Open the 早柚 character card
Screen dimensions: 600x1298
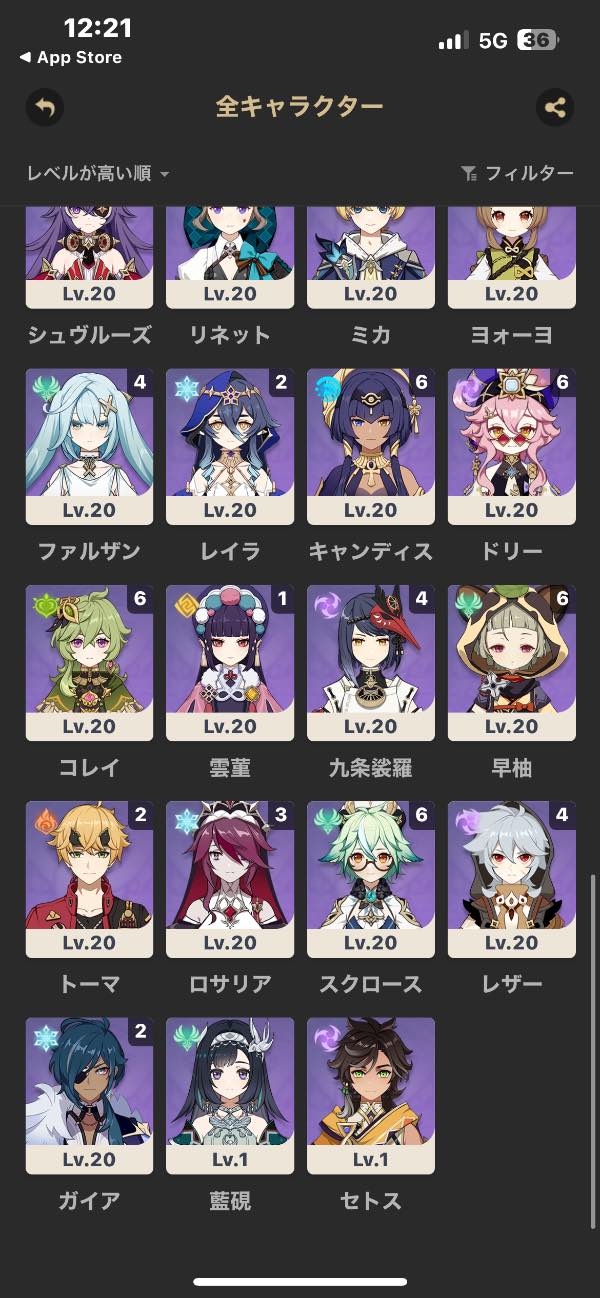click(512, 663)
